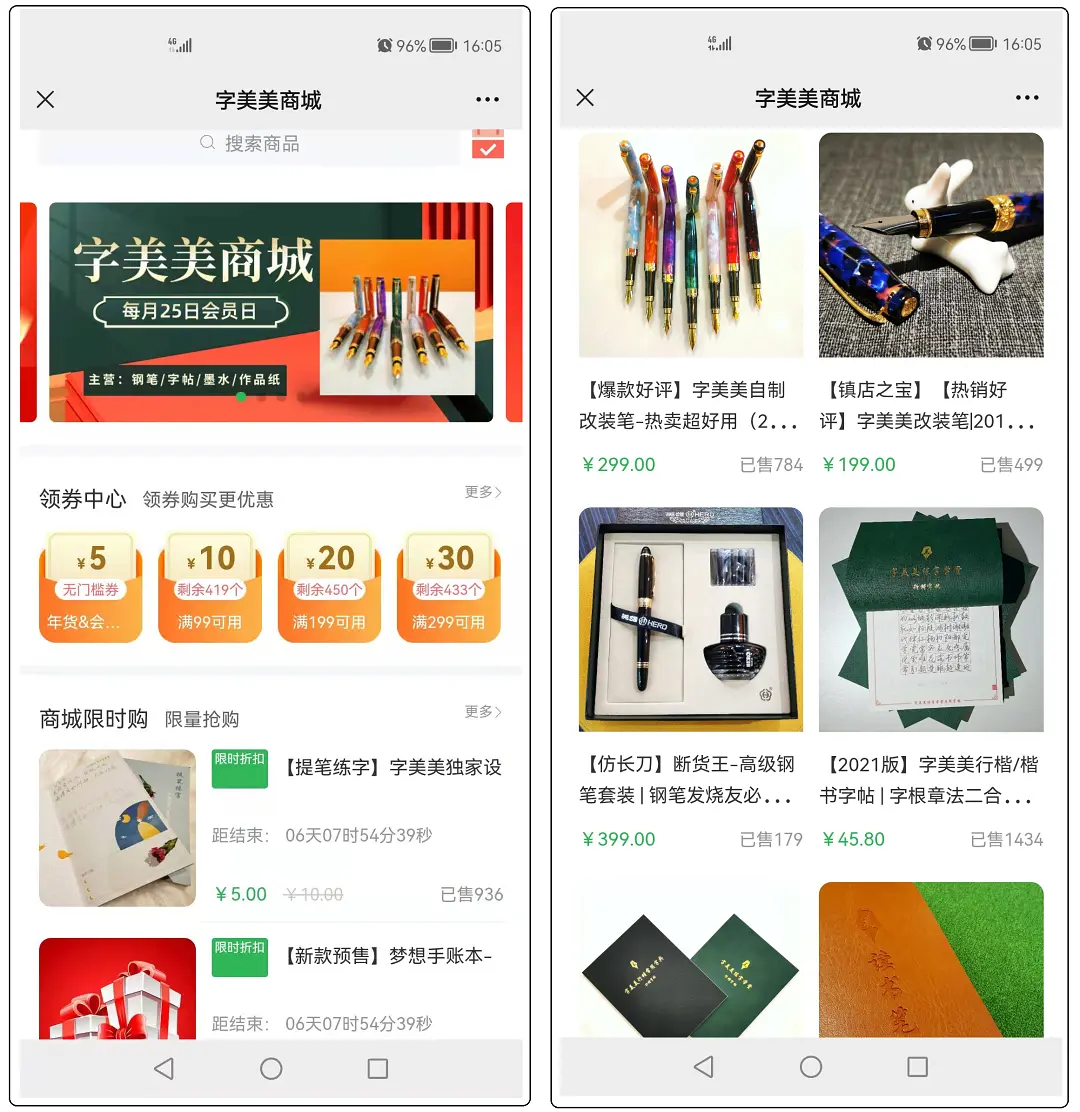The width and height of the screenshot is (1080, 1112).
Task: Open 【镇店之宝】 ¥199.00 pen card
Action: tap(931, 300)
